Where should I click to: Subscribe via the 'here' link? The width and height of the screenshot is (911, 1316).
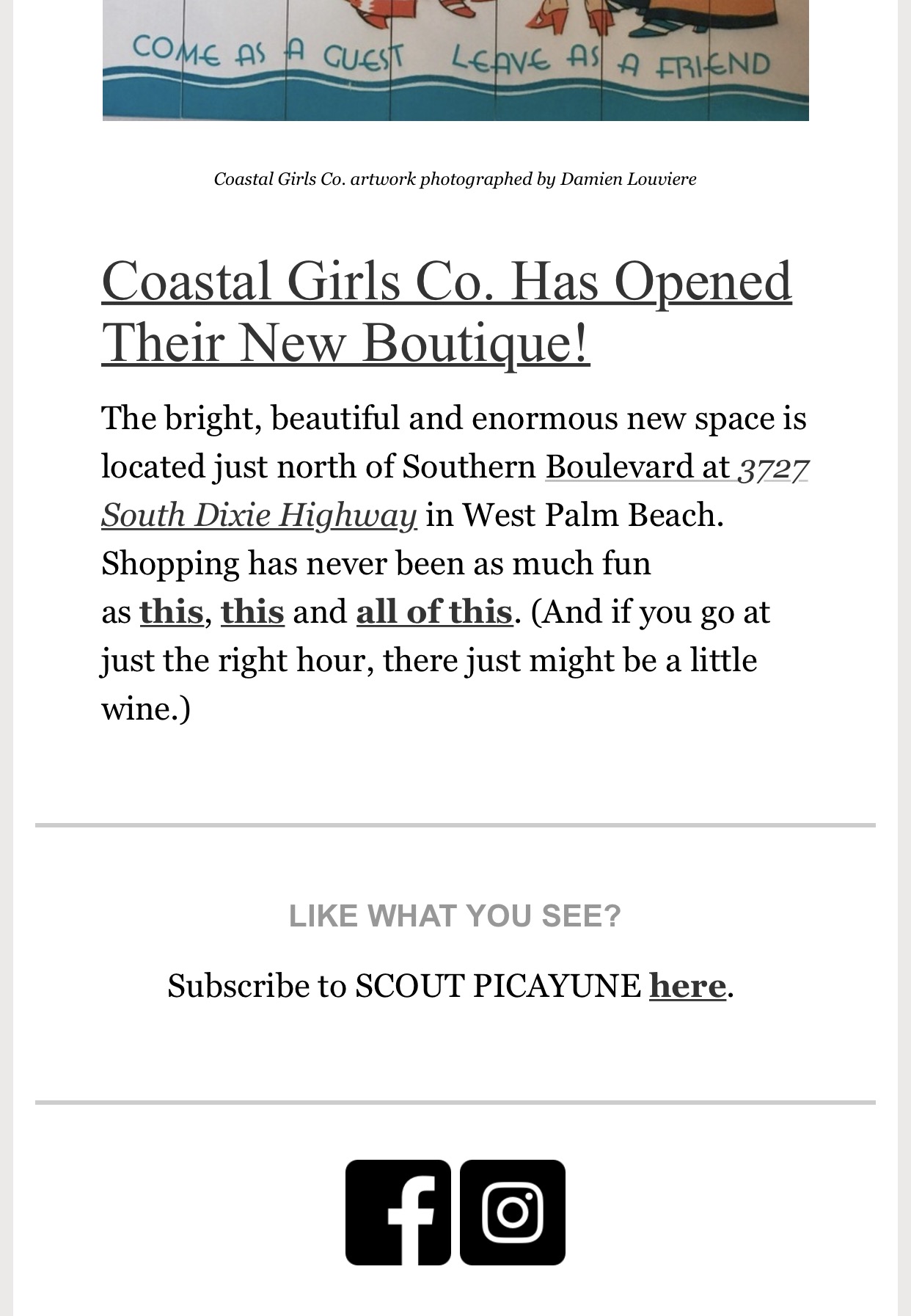687,985
